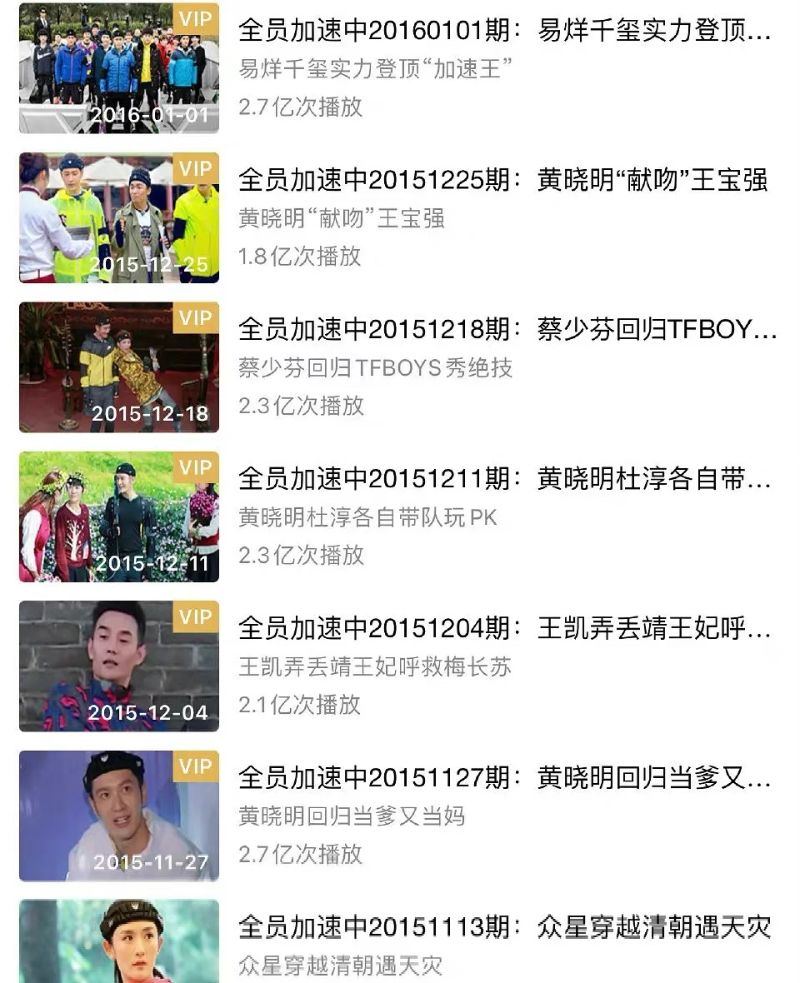Open the 20151127 episode 黄晓明回归当爹又当妈
This screenshot has height=983, width=800.
click(504, 779)
